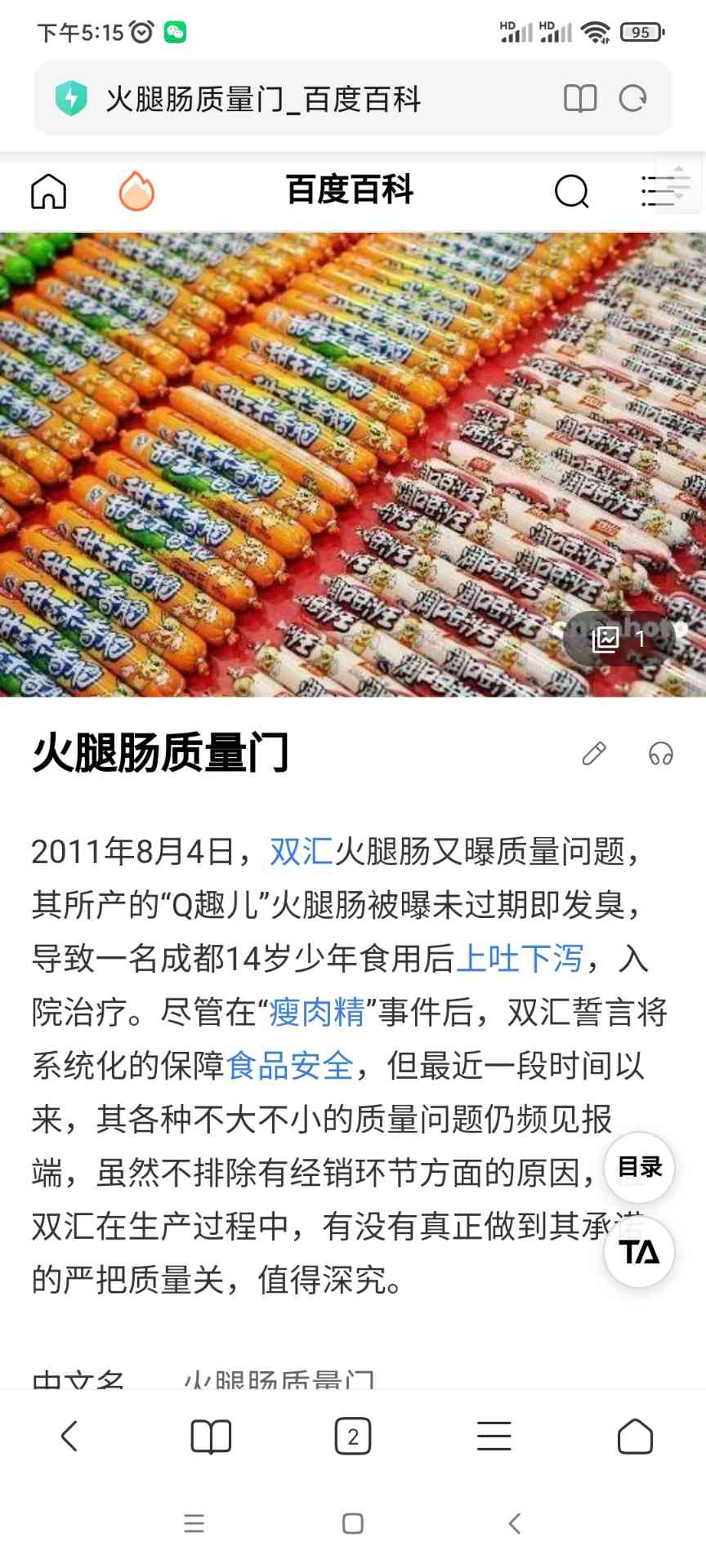The width and height of the screenshot is (706, 1568).
Task: Search within Baidu Baike
Action: (571, 192)
